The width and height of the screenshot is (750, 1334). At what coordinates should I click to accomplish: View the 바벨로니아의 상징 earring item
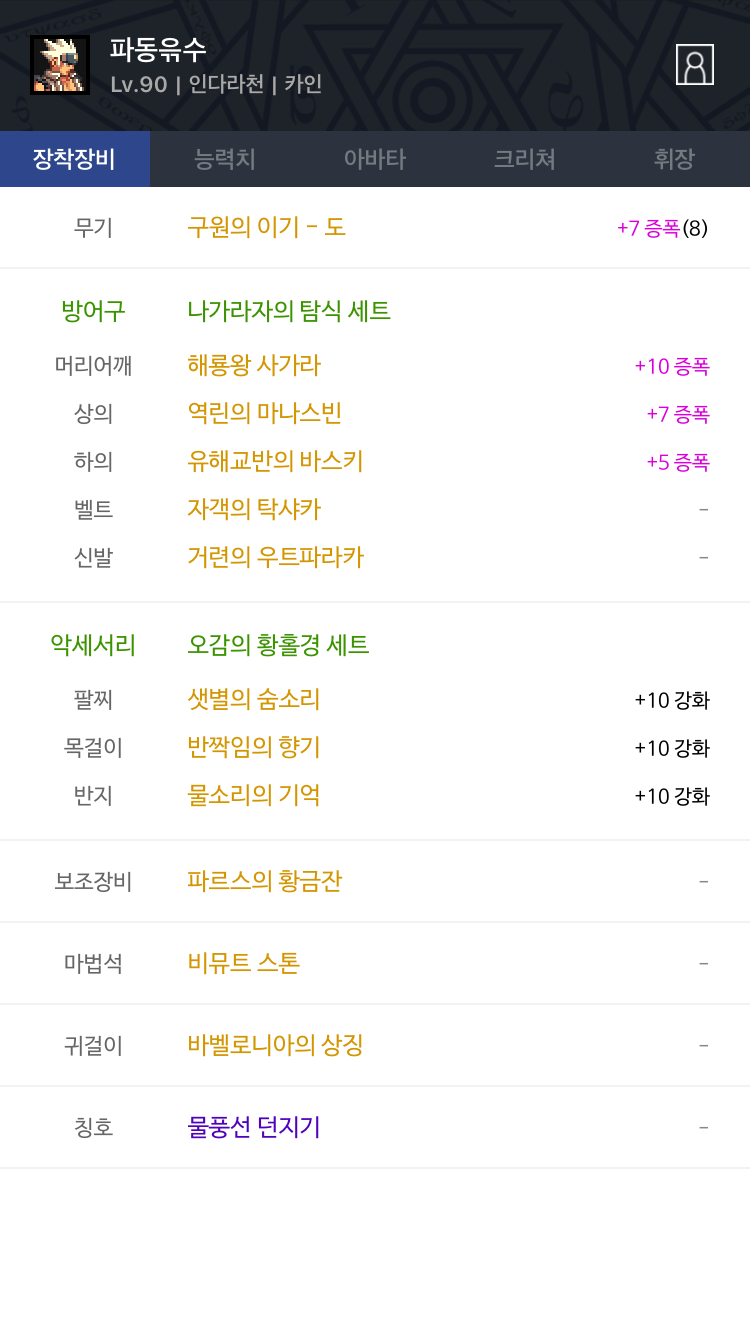[275, 1045]
